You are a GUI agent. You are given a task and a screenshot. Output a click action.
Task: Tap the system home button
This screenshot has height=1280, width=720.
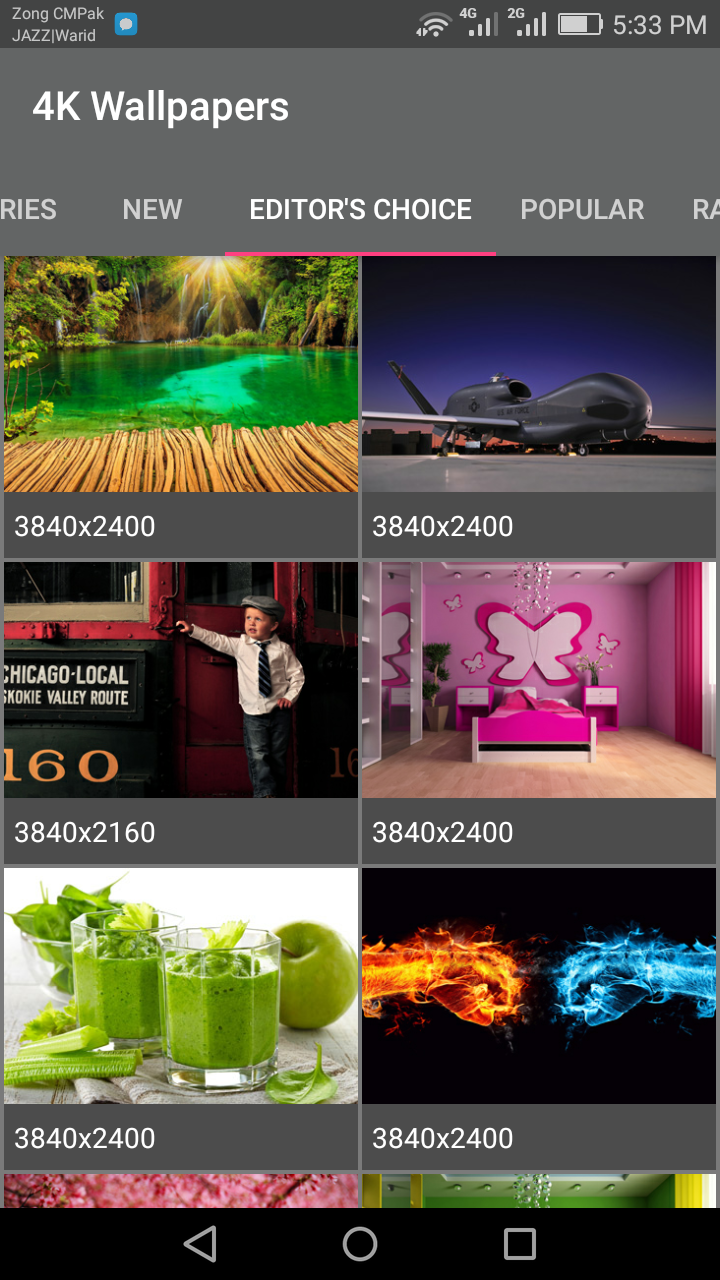pyautogui.click(x=360, y=1244)
